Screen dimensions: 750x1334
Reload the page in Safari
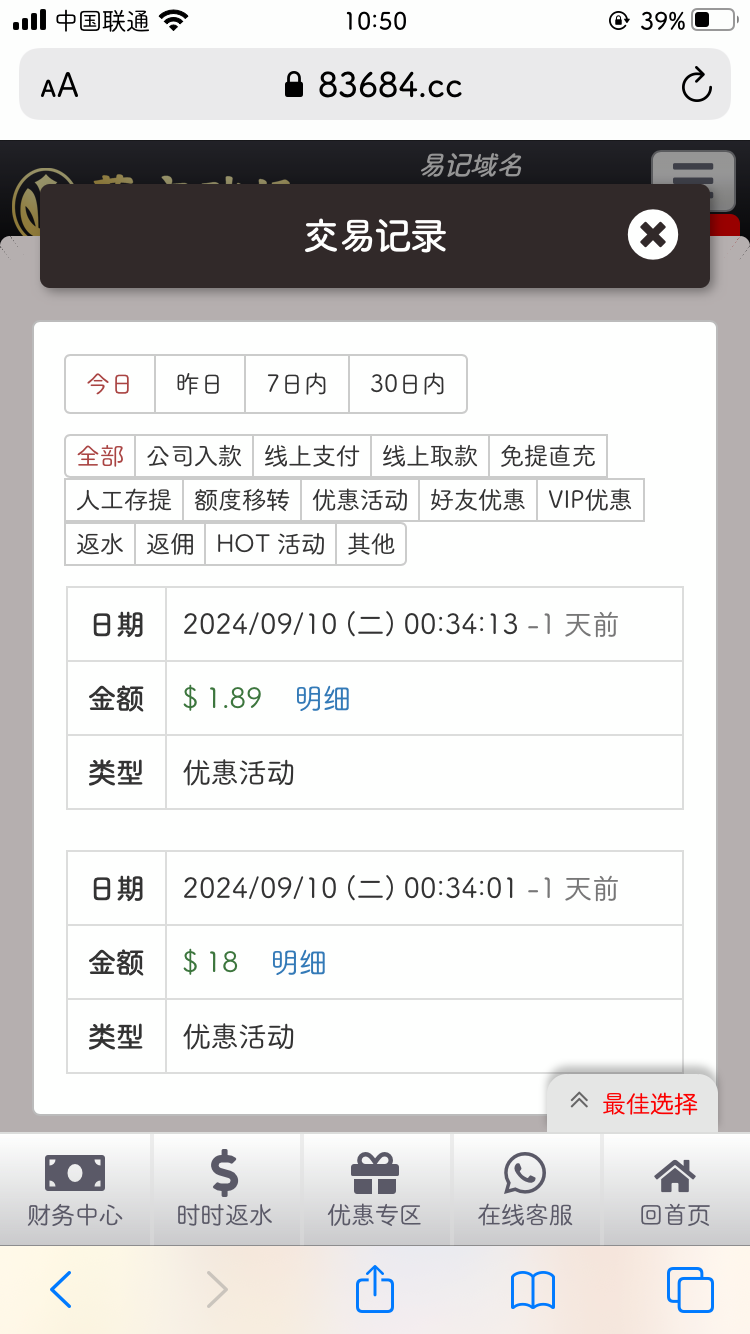tap(696, 85)
